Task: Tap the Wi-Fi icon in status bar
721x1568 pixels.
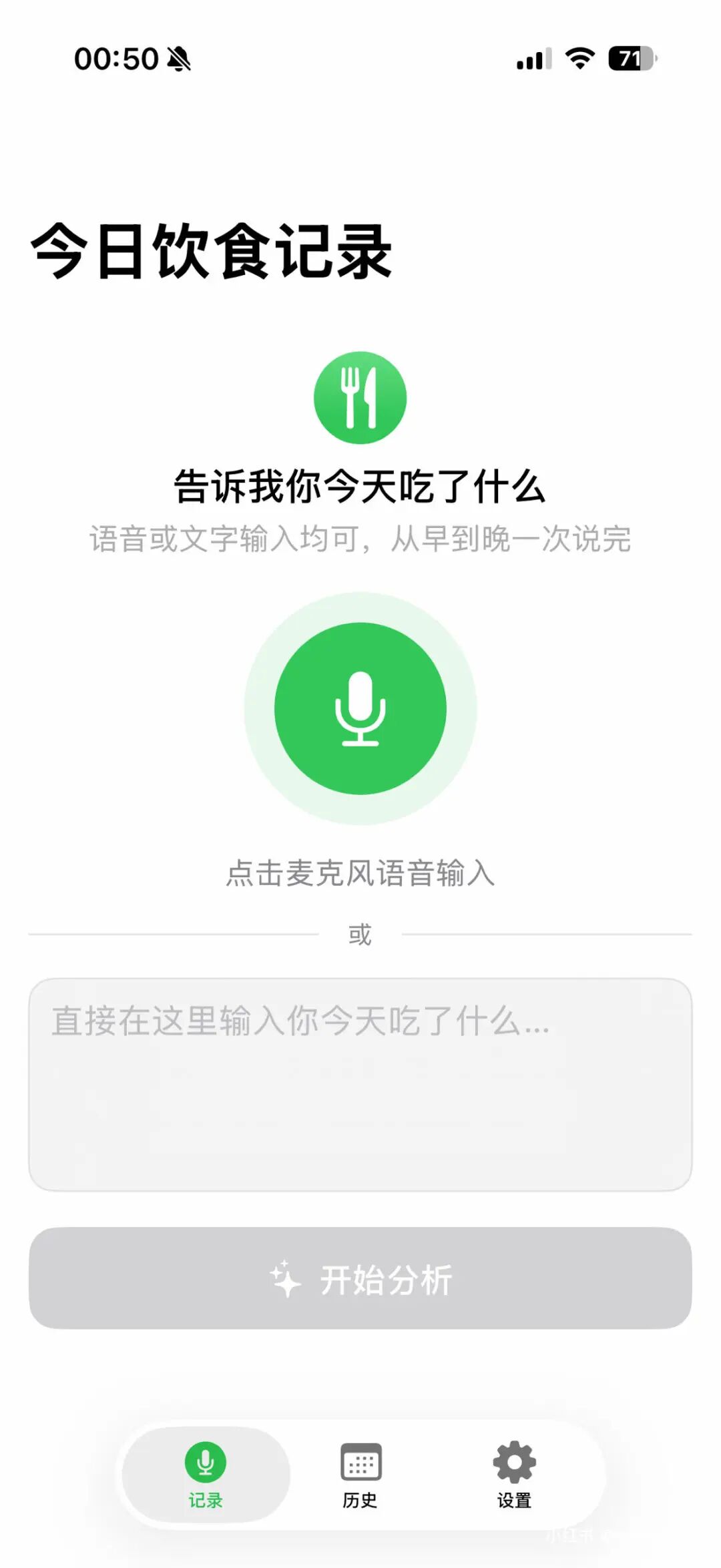Action: coord(579,59)
